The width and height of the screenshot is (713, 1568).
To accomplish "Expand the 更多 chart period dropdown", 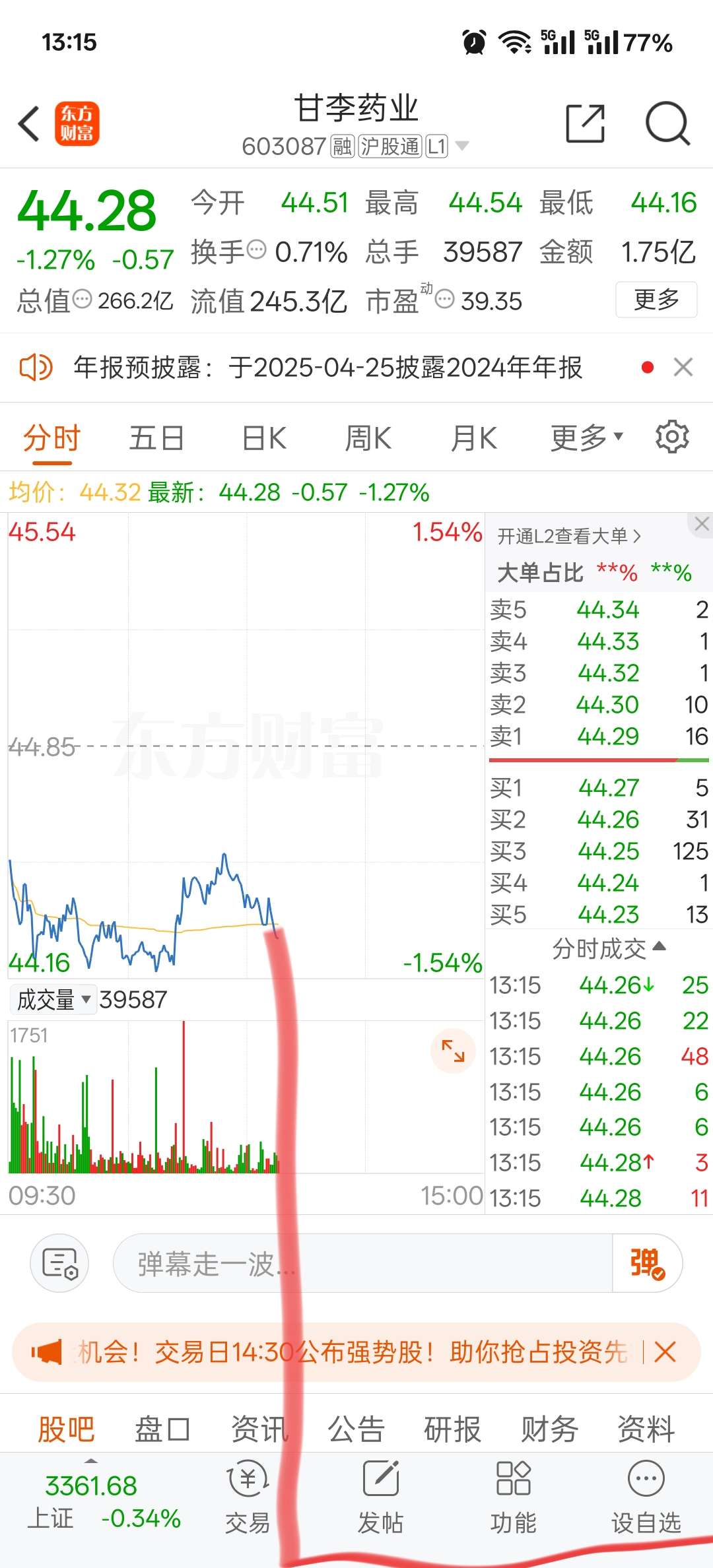I will 586,438.
